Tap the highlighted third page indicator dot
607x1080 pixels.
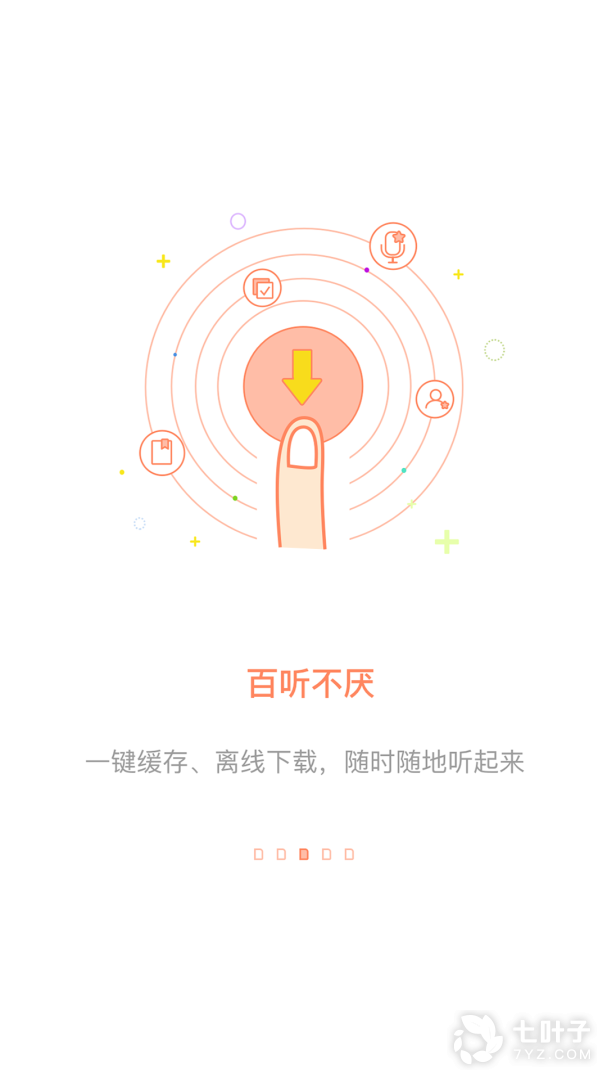[x=304, y=854]
